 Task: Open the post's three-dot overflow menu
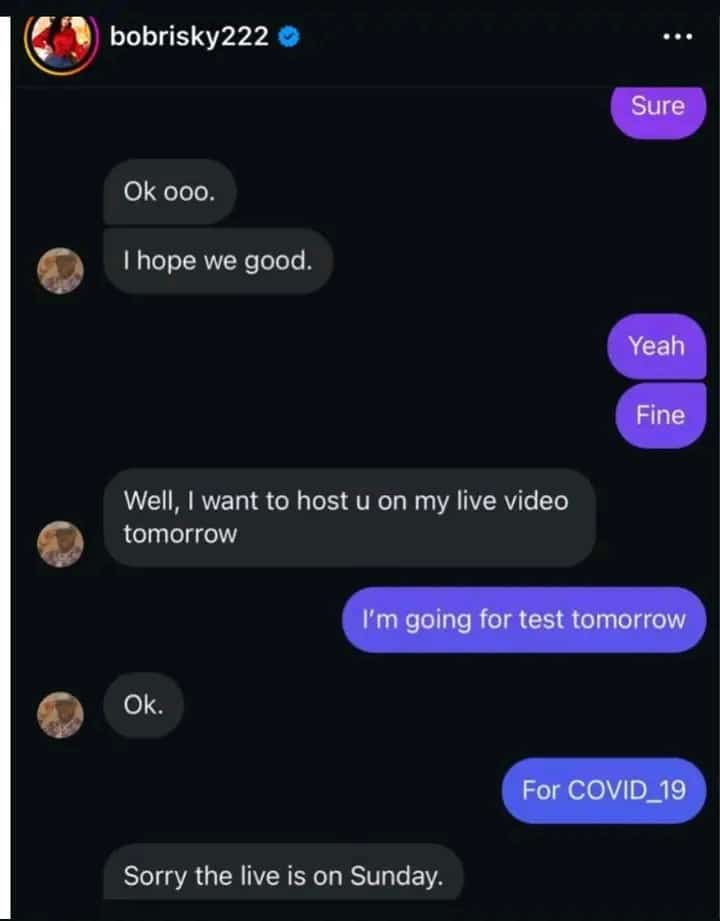point(677,37)
